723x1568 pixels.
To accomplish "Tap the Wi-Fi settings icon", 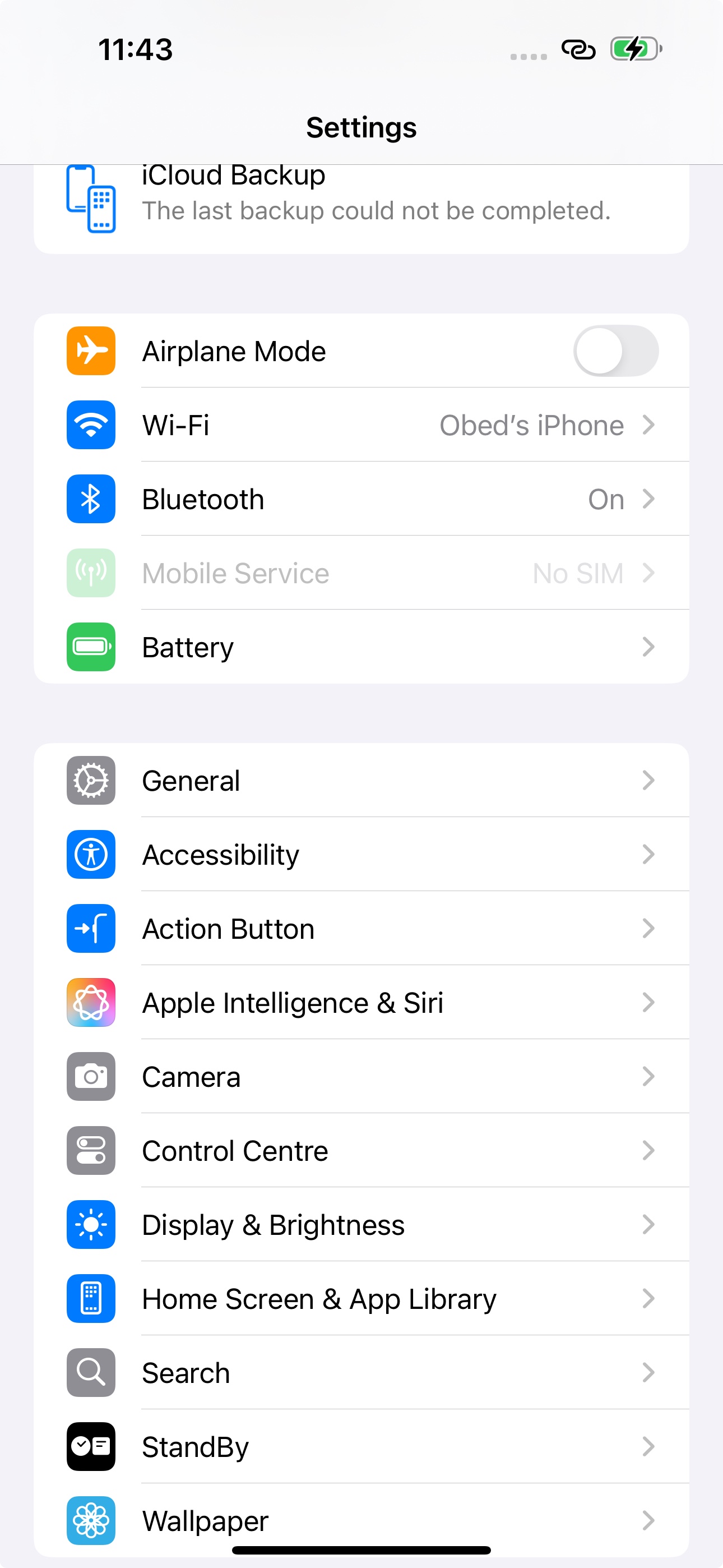I will (x=90, y=425).
